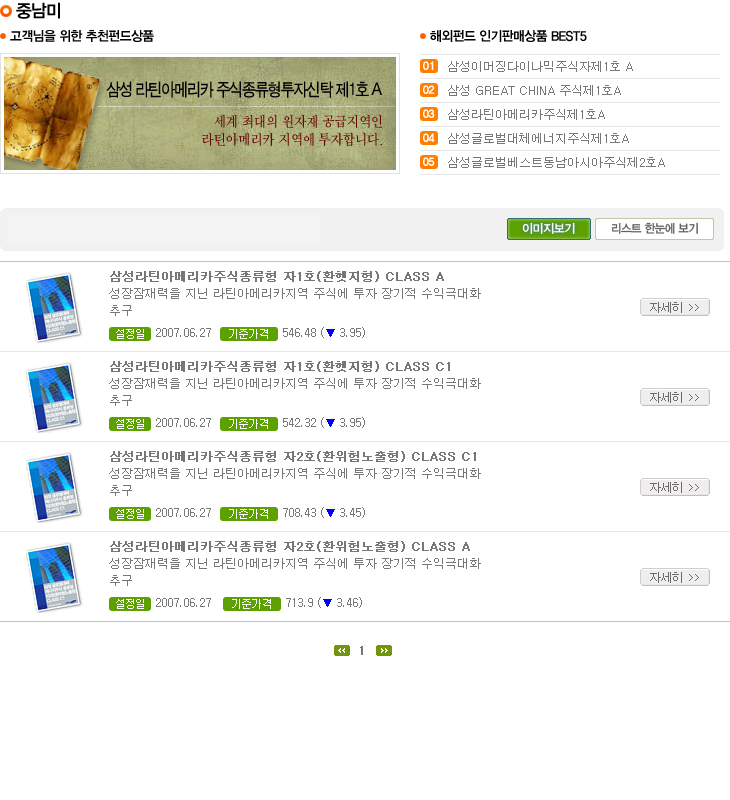
Task: Open 삼성라틴아메리카주식제1호A in BEST5 list
Action: point(526,115)
